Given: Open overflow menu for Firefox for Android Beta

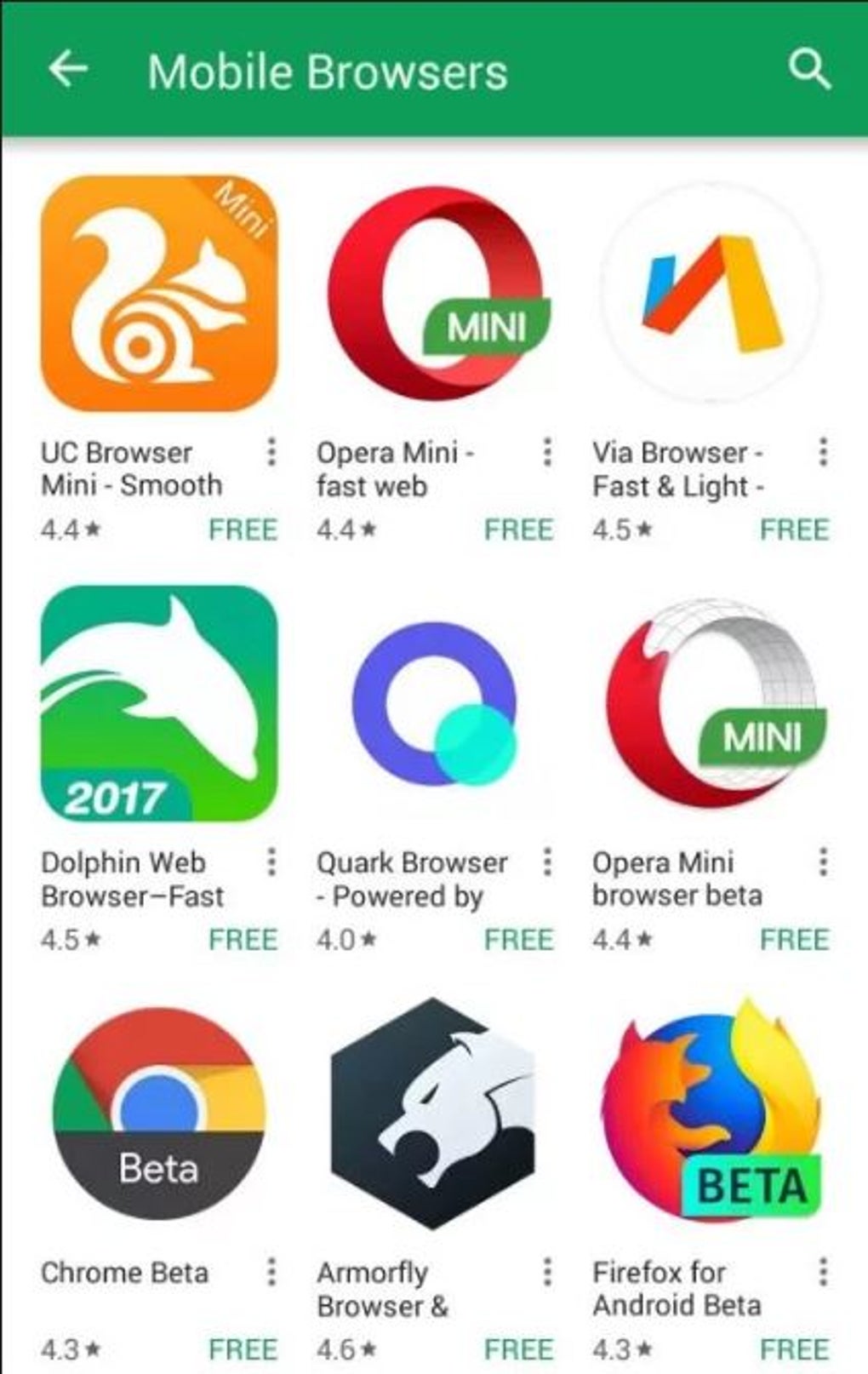Looking at the screenshot, I should point(823,1272).
